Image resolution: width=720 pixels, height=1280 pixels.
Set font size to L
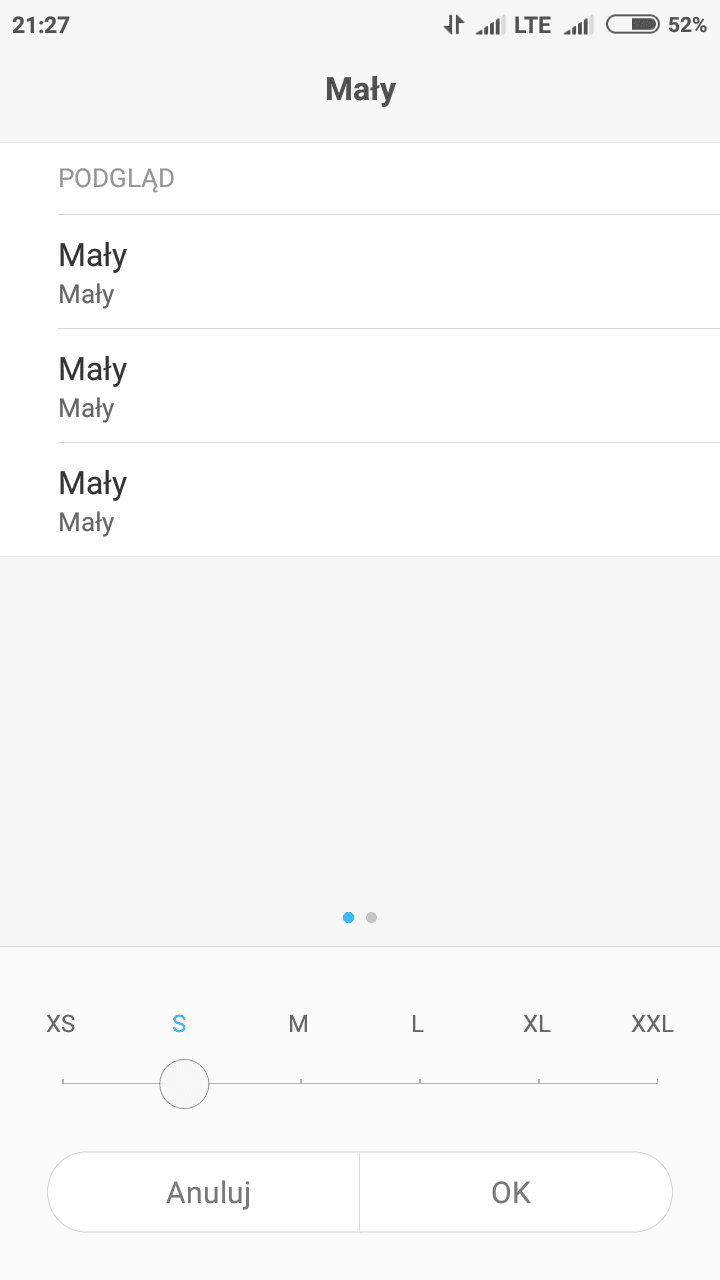coord(418,1024)
